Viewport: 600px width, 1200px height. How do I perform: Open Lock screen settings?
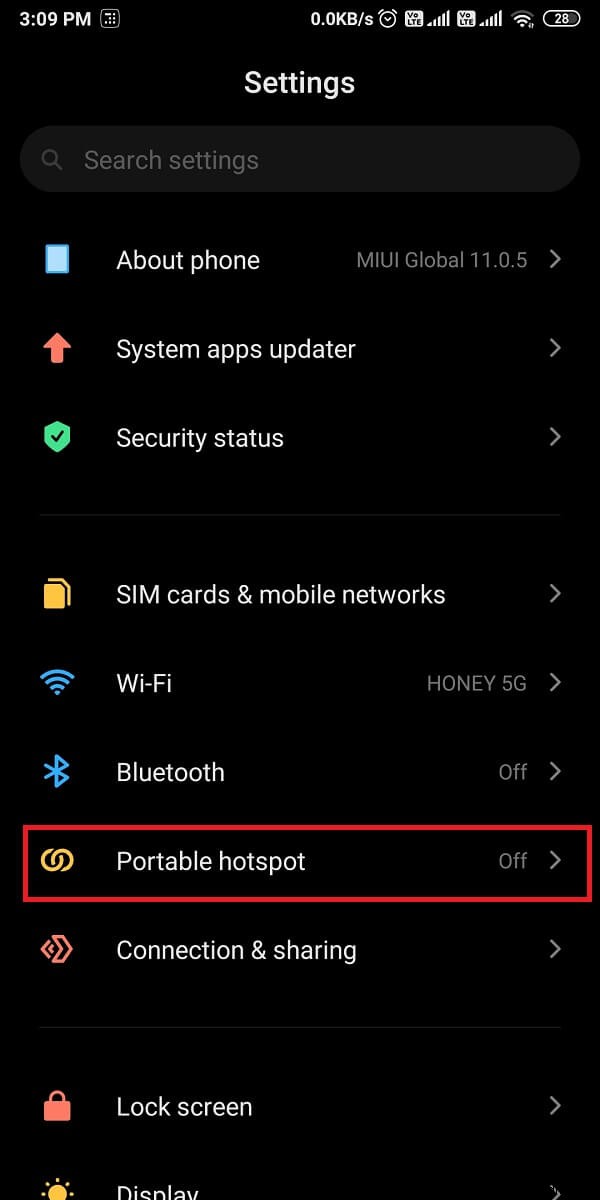[x=300, y=1106]
